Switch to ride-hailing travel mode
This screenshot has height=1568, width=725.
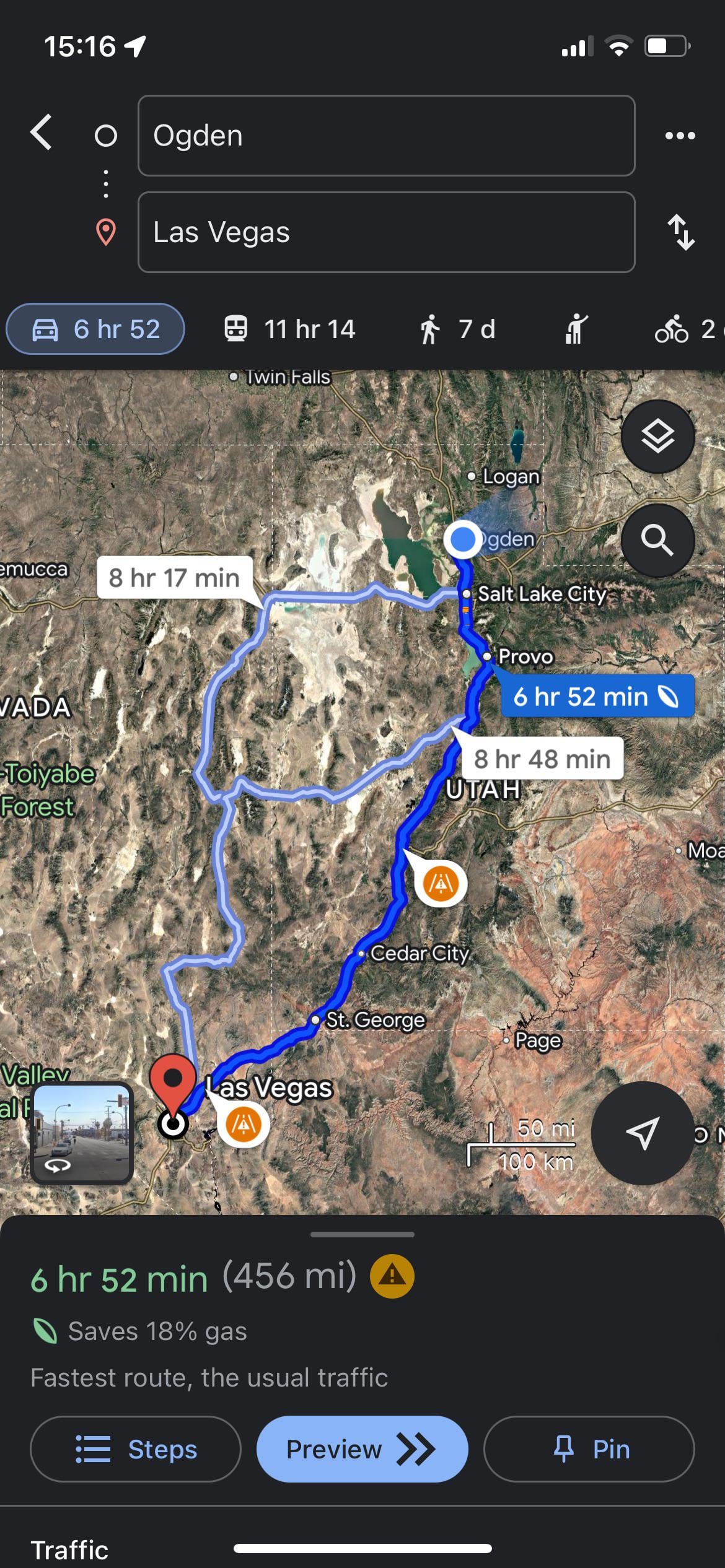tap(576, 329)
